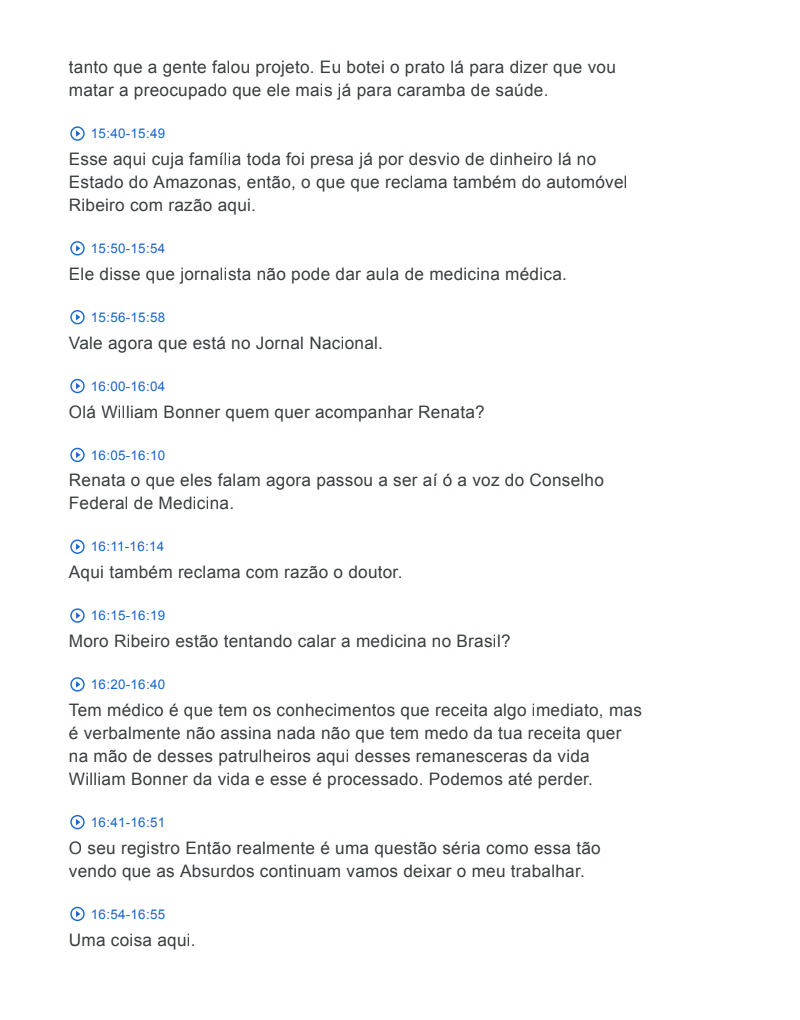Jump to timestamp 15:50-15:54
Viewport: 800px width, 1020px height.
click(x=118, y=248)
